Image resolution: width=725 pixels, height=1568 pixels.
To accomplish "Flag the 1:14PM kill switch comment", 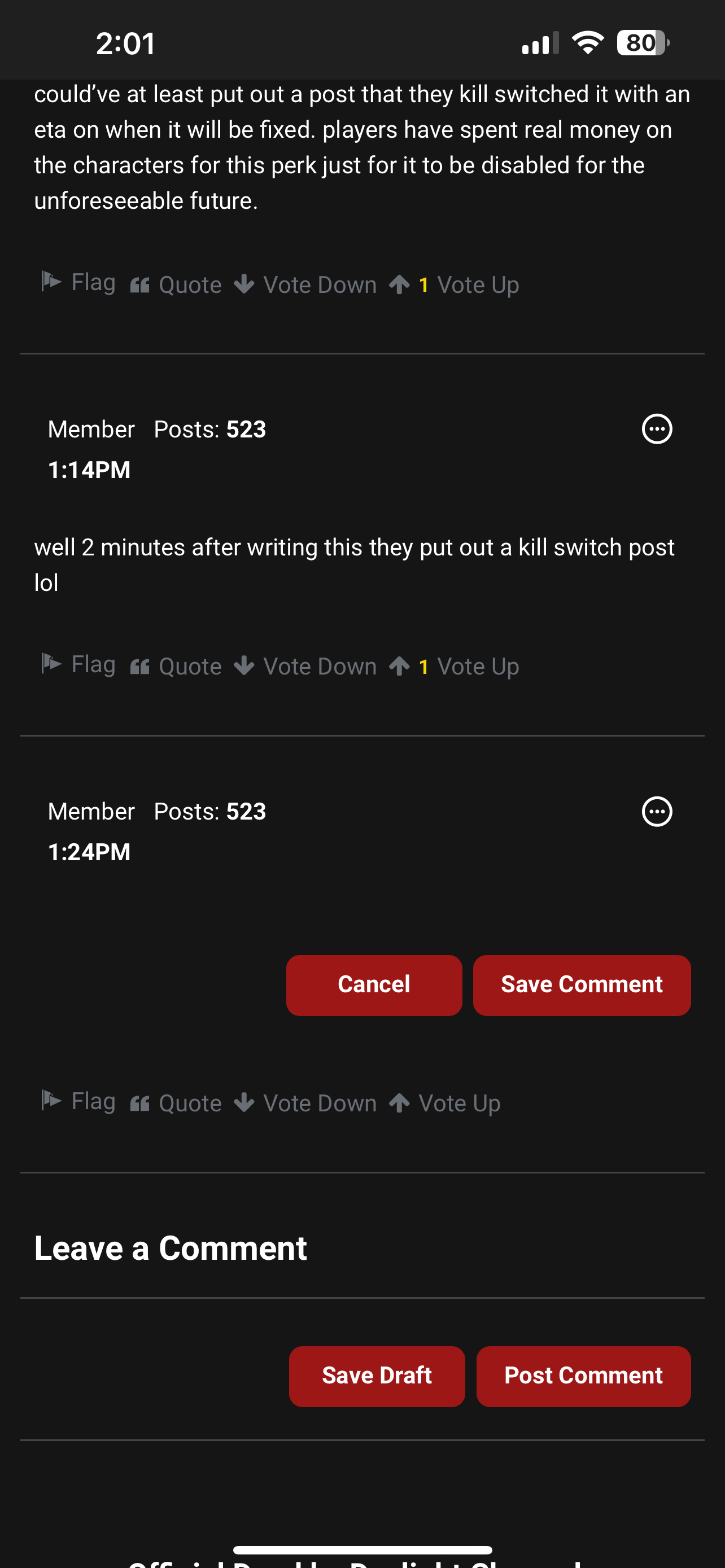I will pyautogui.click(x=78, y=665).
